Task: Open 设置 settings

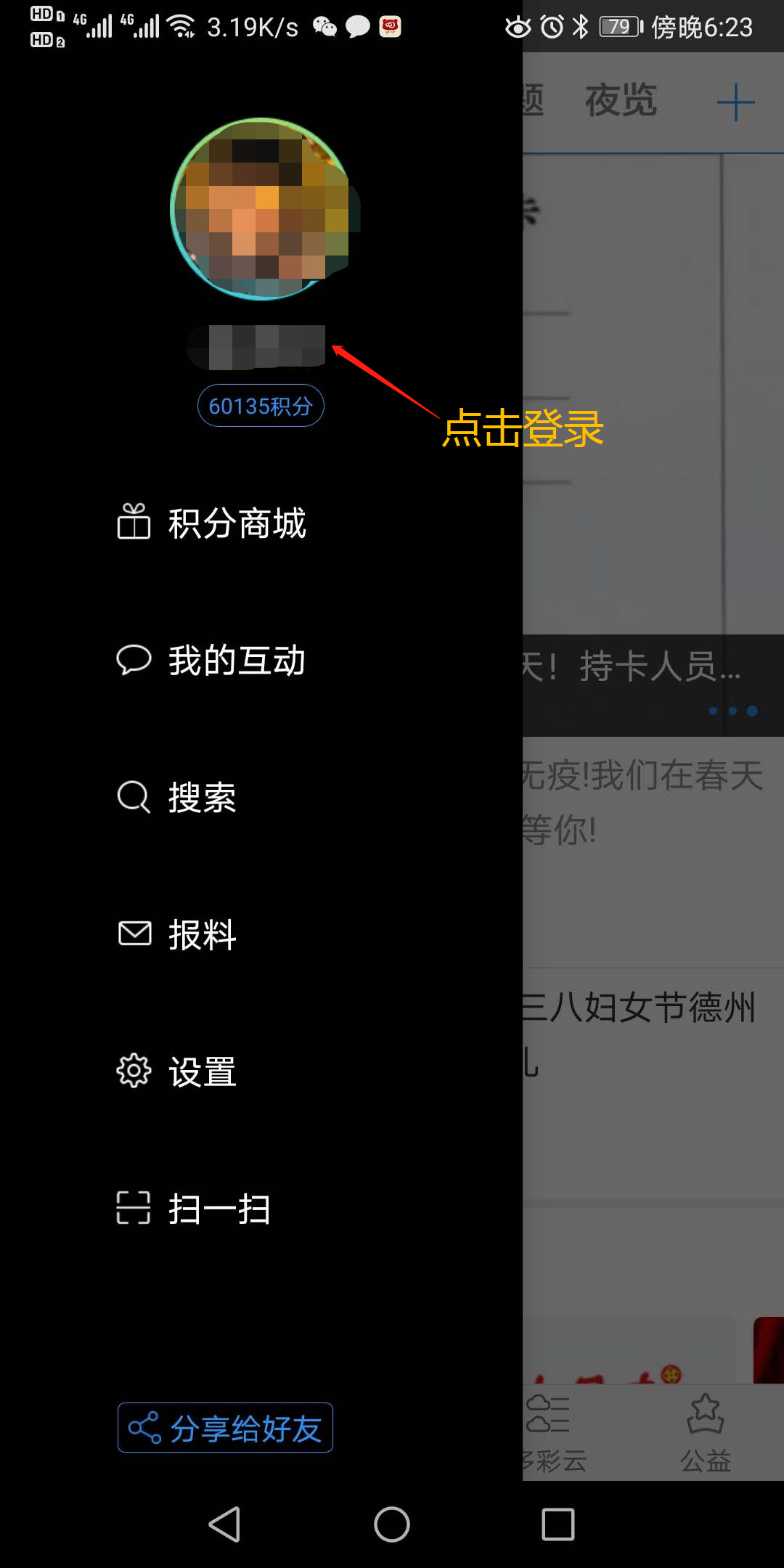Action: point(178,1071)
